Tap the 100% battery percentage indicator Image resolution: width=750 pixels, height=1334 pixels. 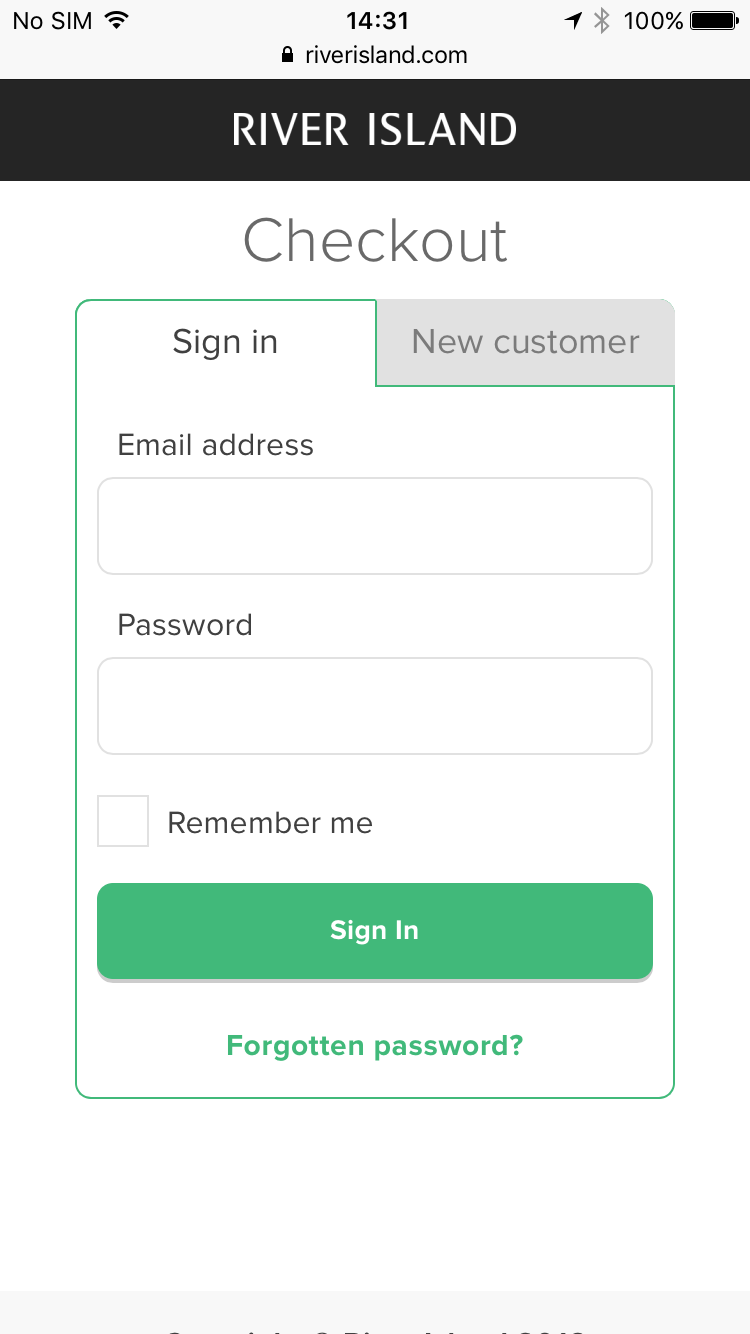(x=654, y=19)
